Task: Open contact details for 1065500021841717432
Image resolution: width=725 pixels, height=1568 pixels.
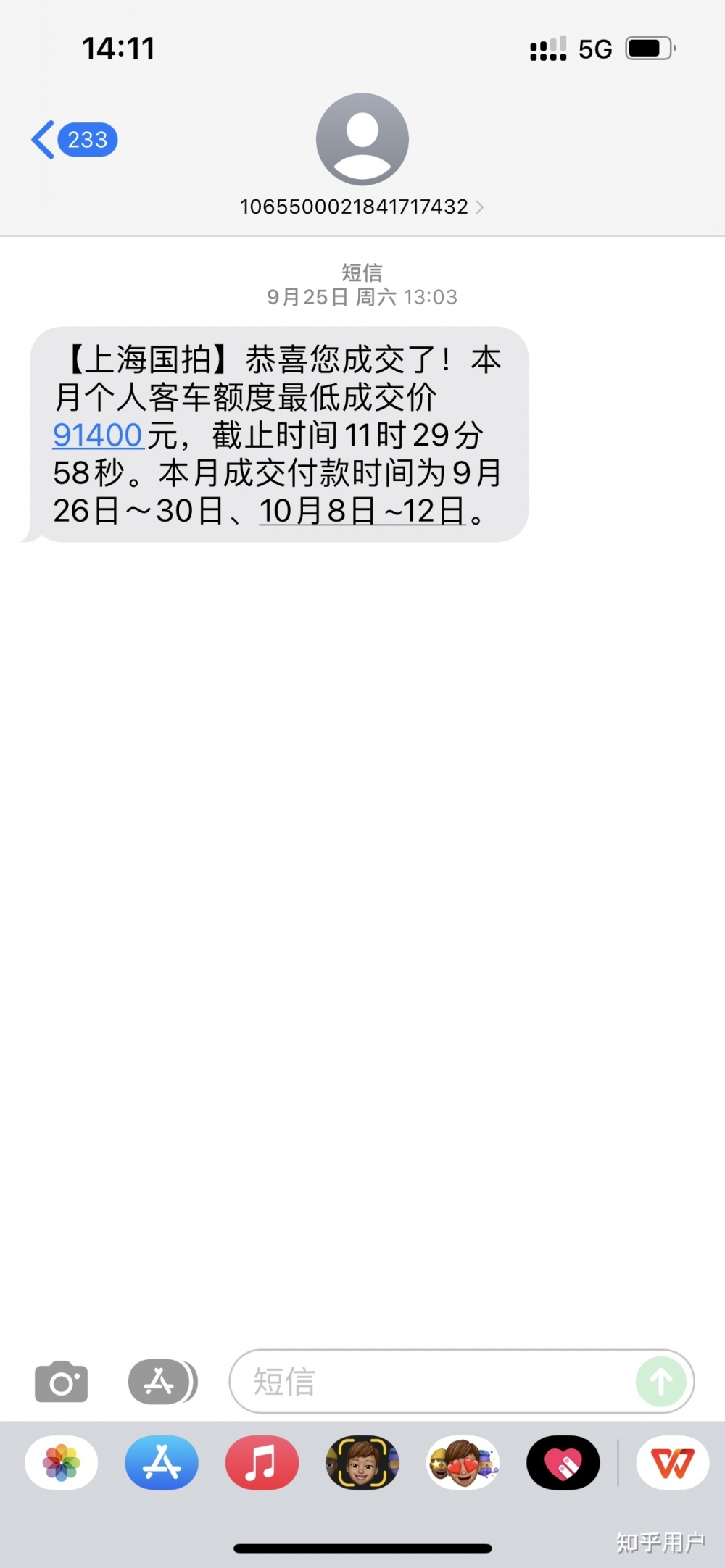Action: tap(361, 207)
